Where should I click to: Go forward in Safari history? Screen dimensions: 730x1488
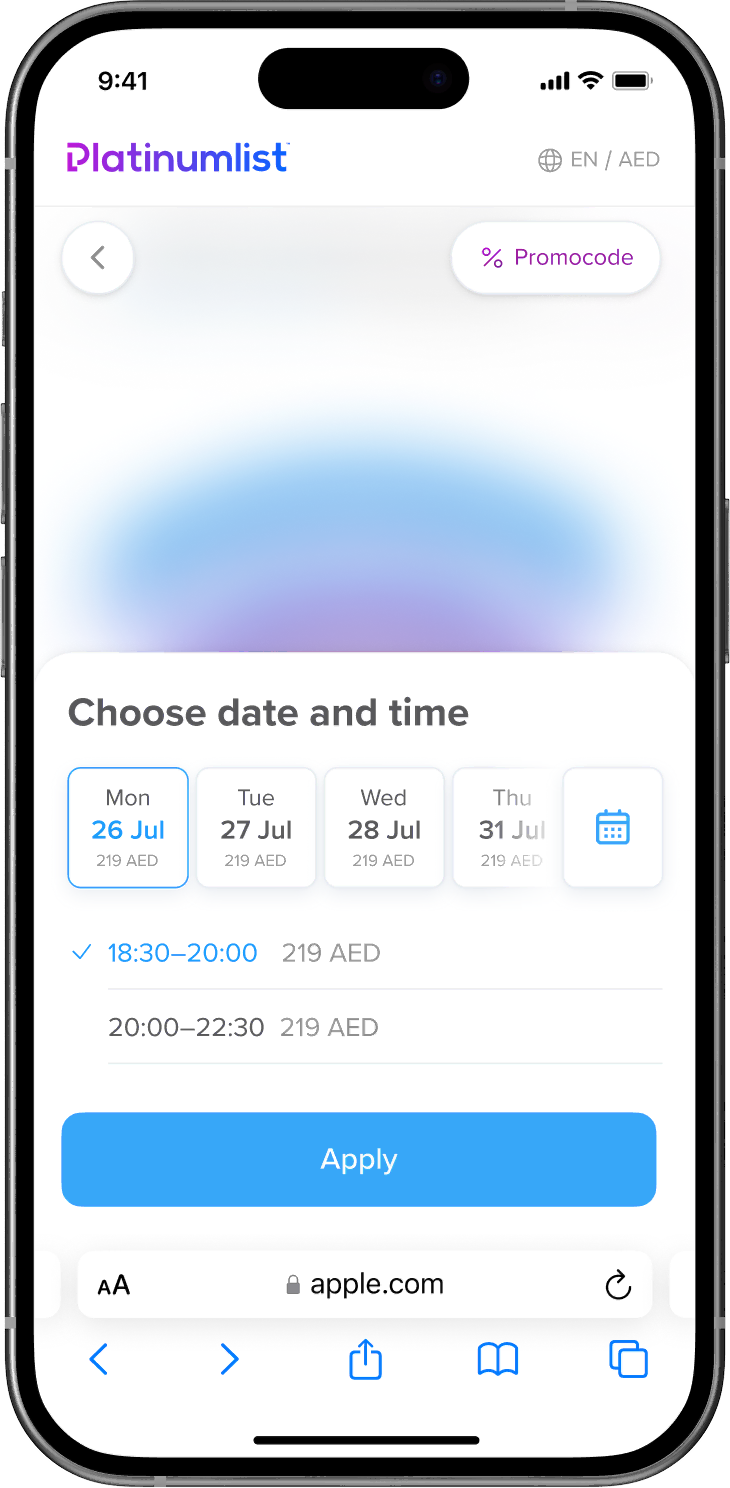[x=229, y=1360]
